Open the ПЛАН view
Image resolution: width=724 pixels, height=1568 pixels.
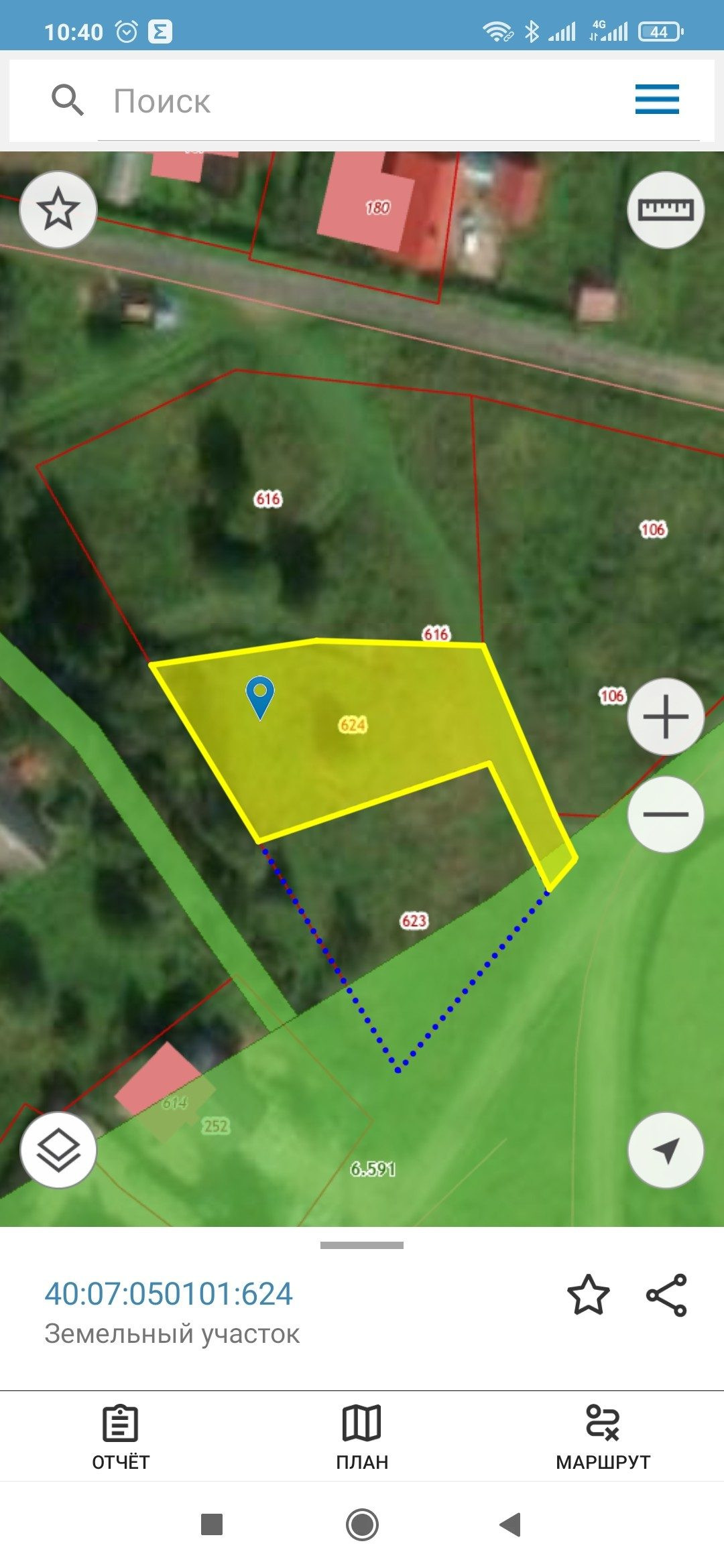pos(362,1437)
